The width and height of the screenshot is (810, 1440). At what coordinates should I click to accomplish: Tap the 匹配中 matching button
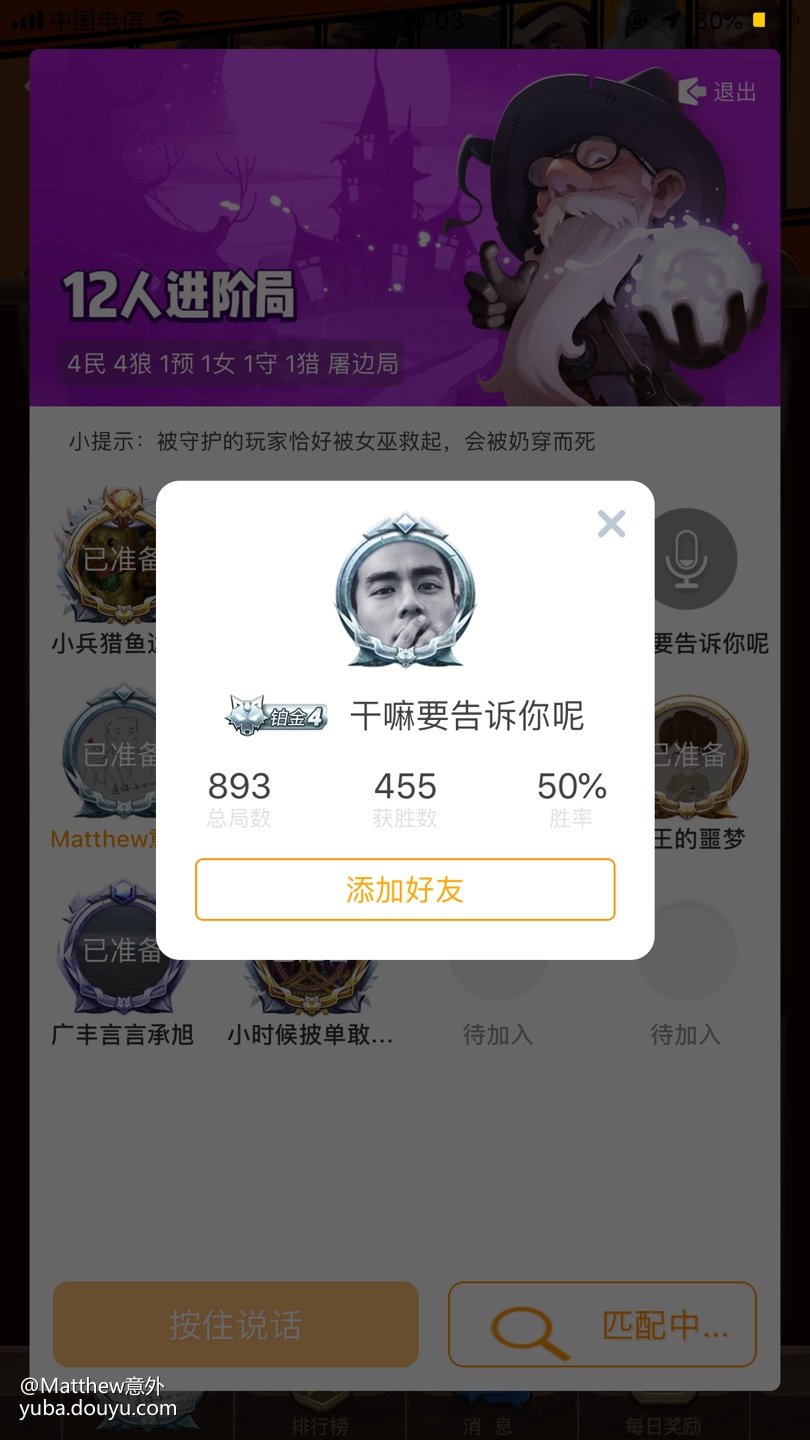point(602,1324)
